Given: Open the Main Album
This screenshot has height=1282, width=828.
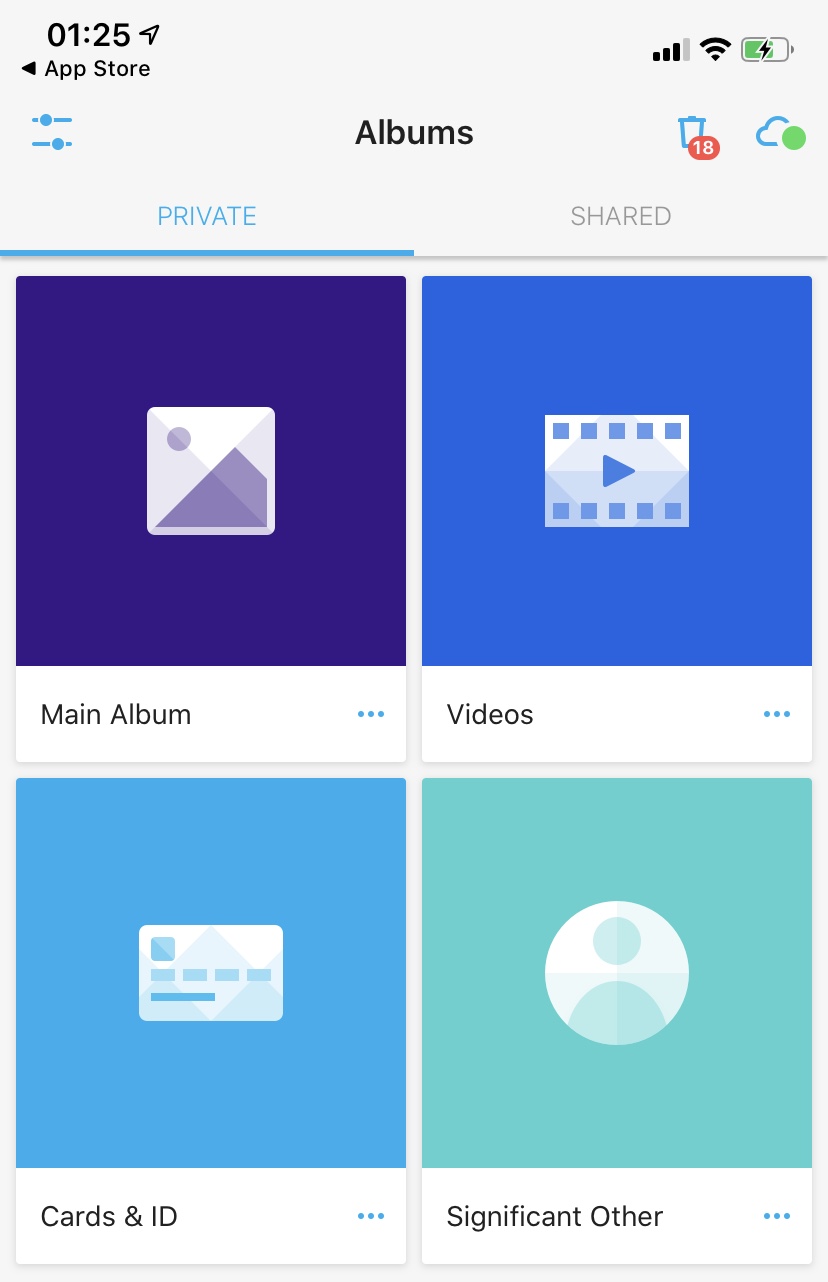Looking at the screenshot, I should pyautogui.click(x=211, y=471).
